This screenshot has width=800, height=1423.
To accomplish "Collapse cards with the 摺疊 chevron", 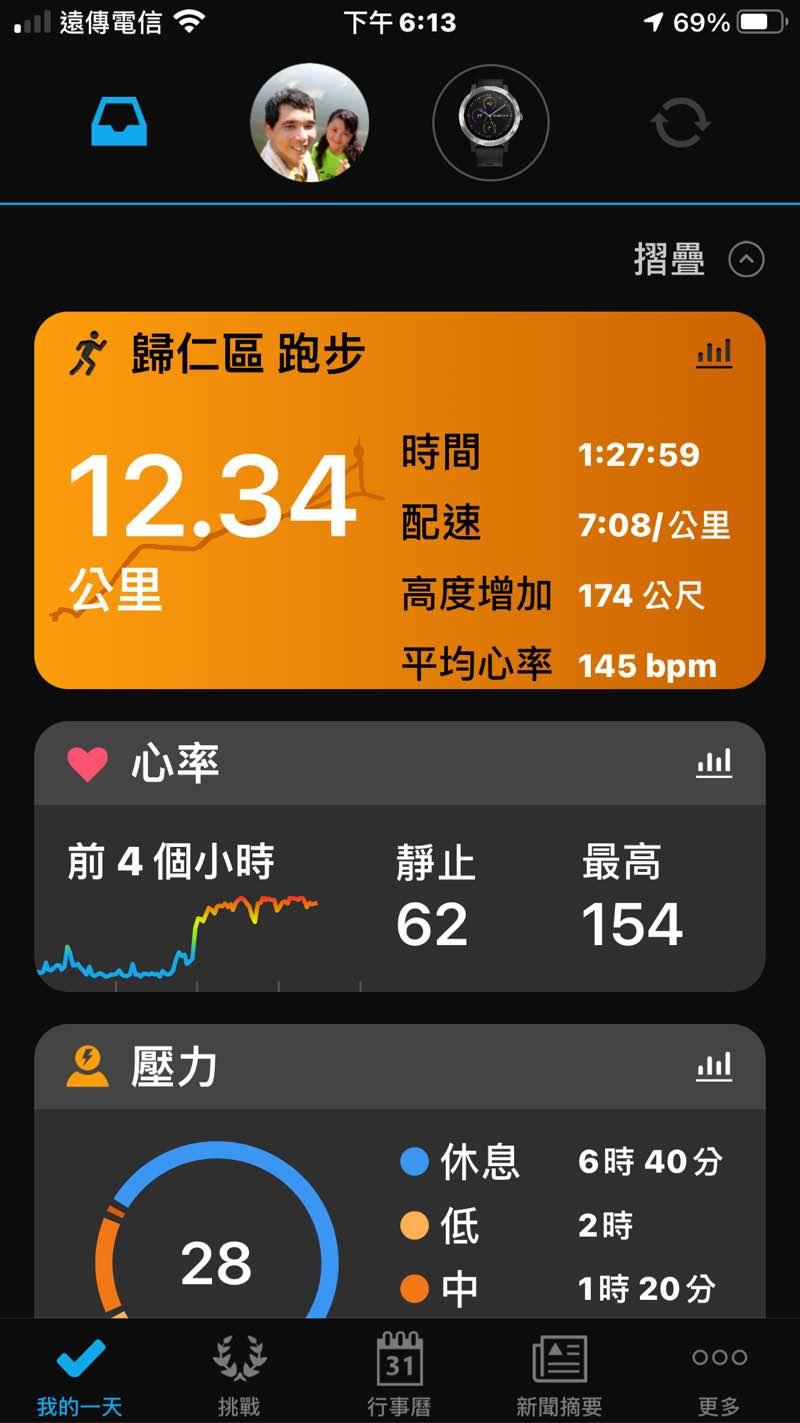I will coord(746,260).
